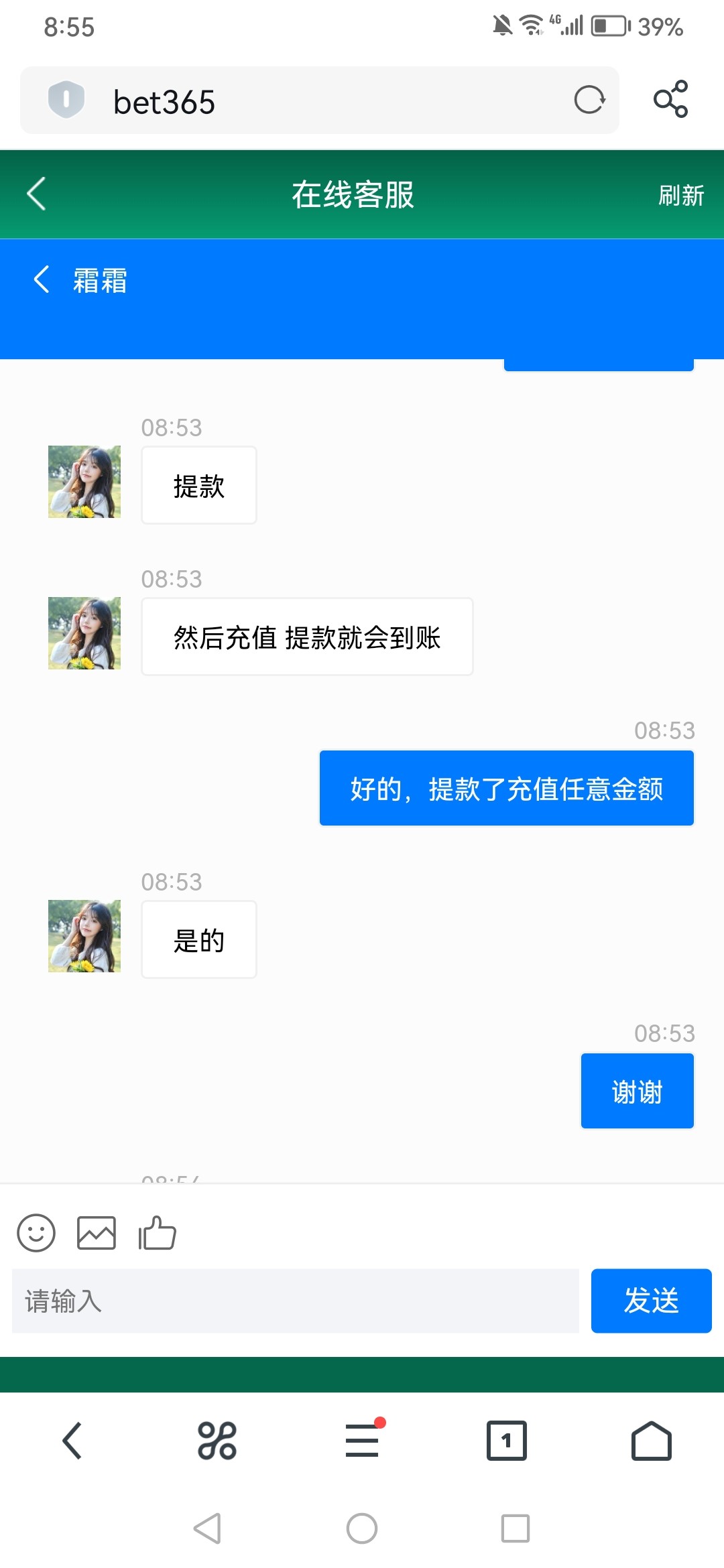Open the emoji picker

(x=36, y=1233)
